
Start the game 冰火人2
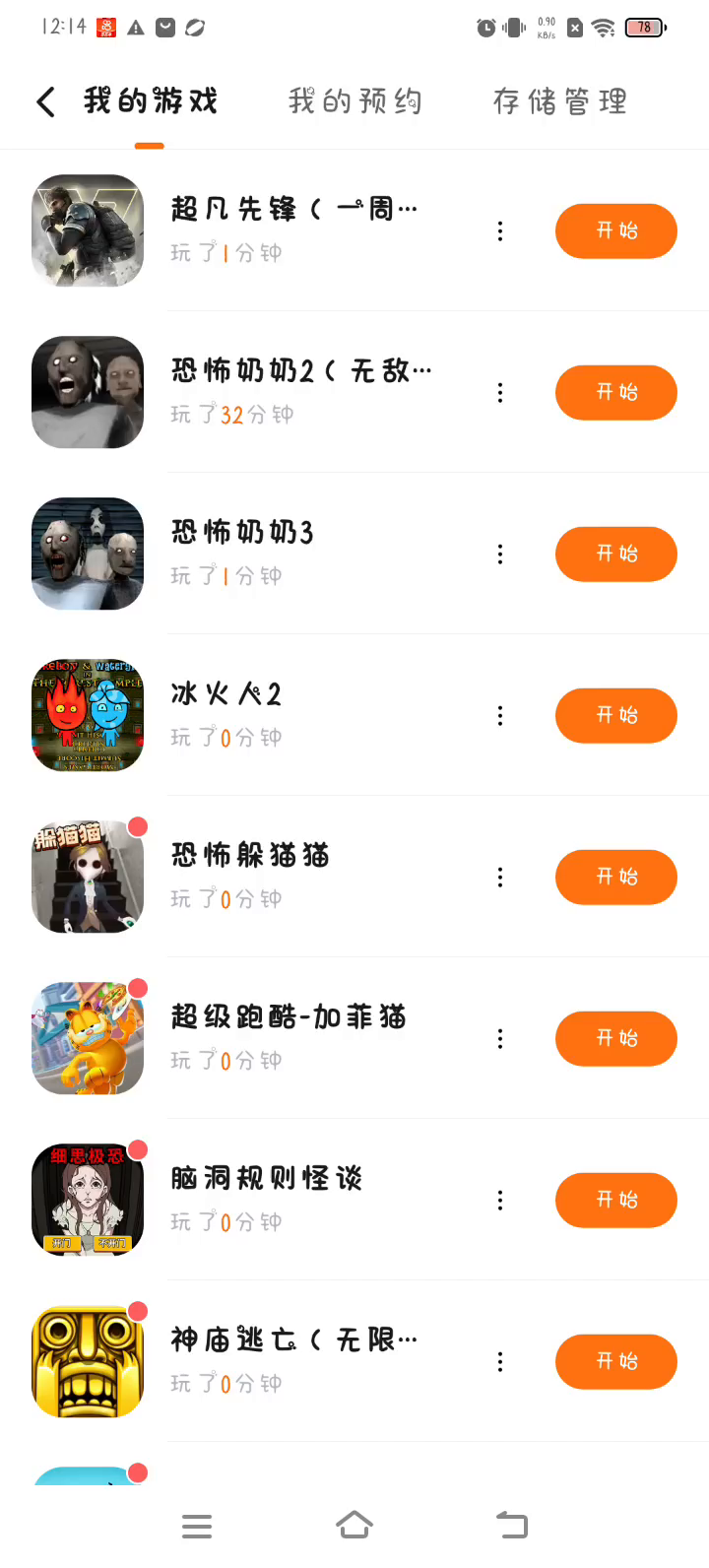615,716
